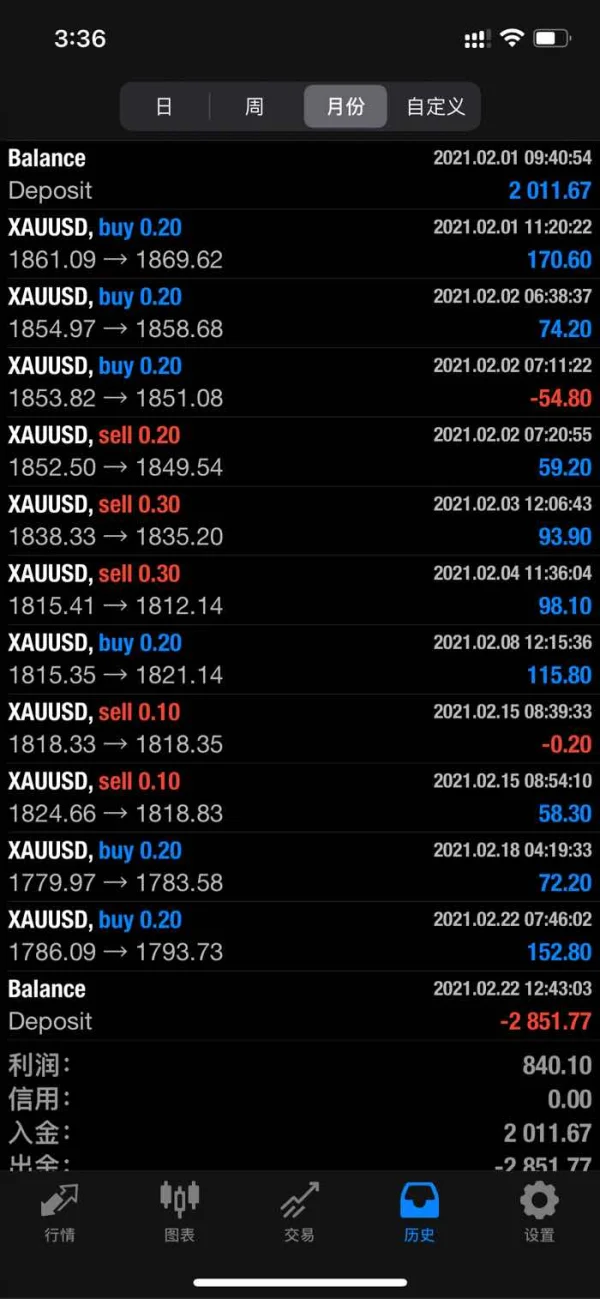
Task: Select the 周 period filter
Action: pos(254,106)
